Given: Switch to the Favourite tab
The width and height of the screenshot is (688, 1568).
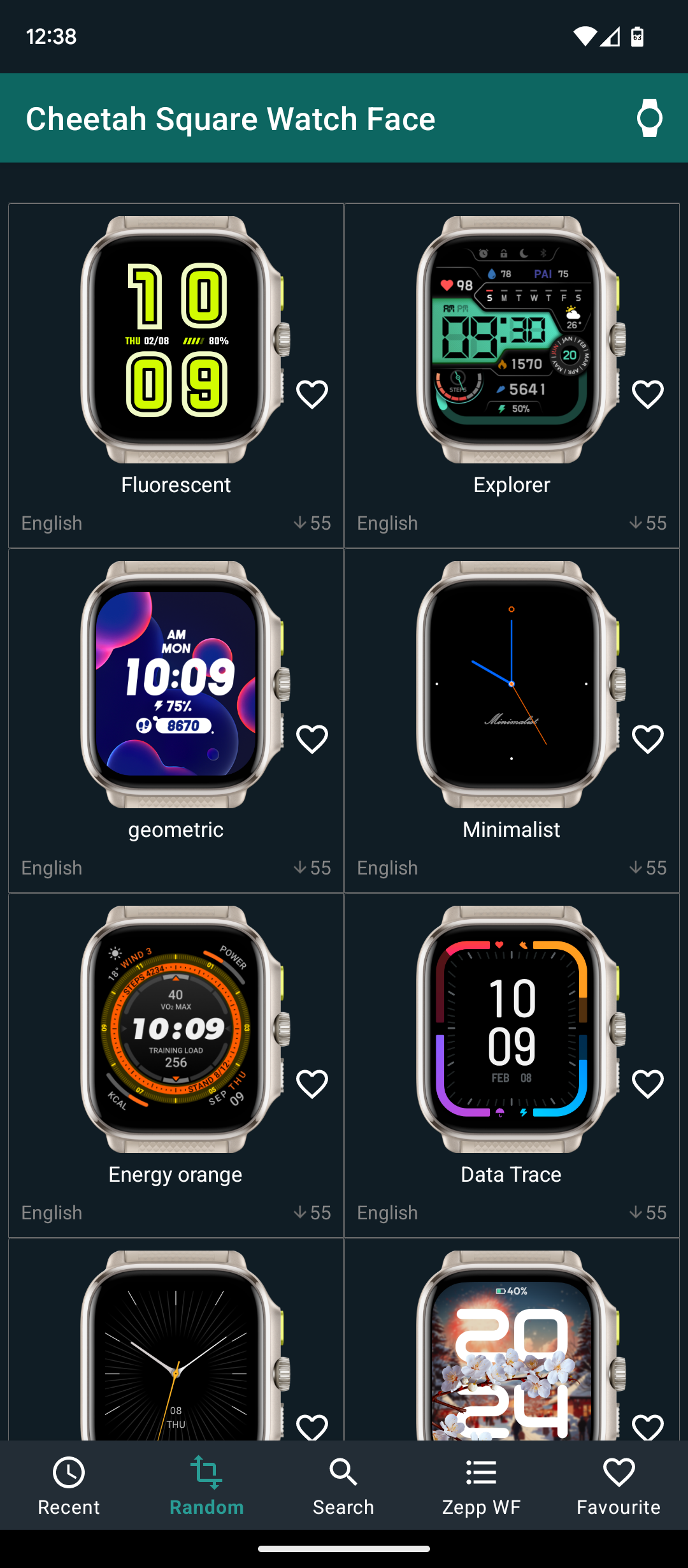Looking at the screenshot, I should (619, 1485).
